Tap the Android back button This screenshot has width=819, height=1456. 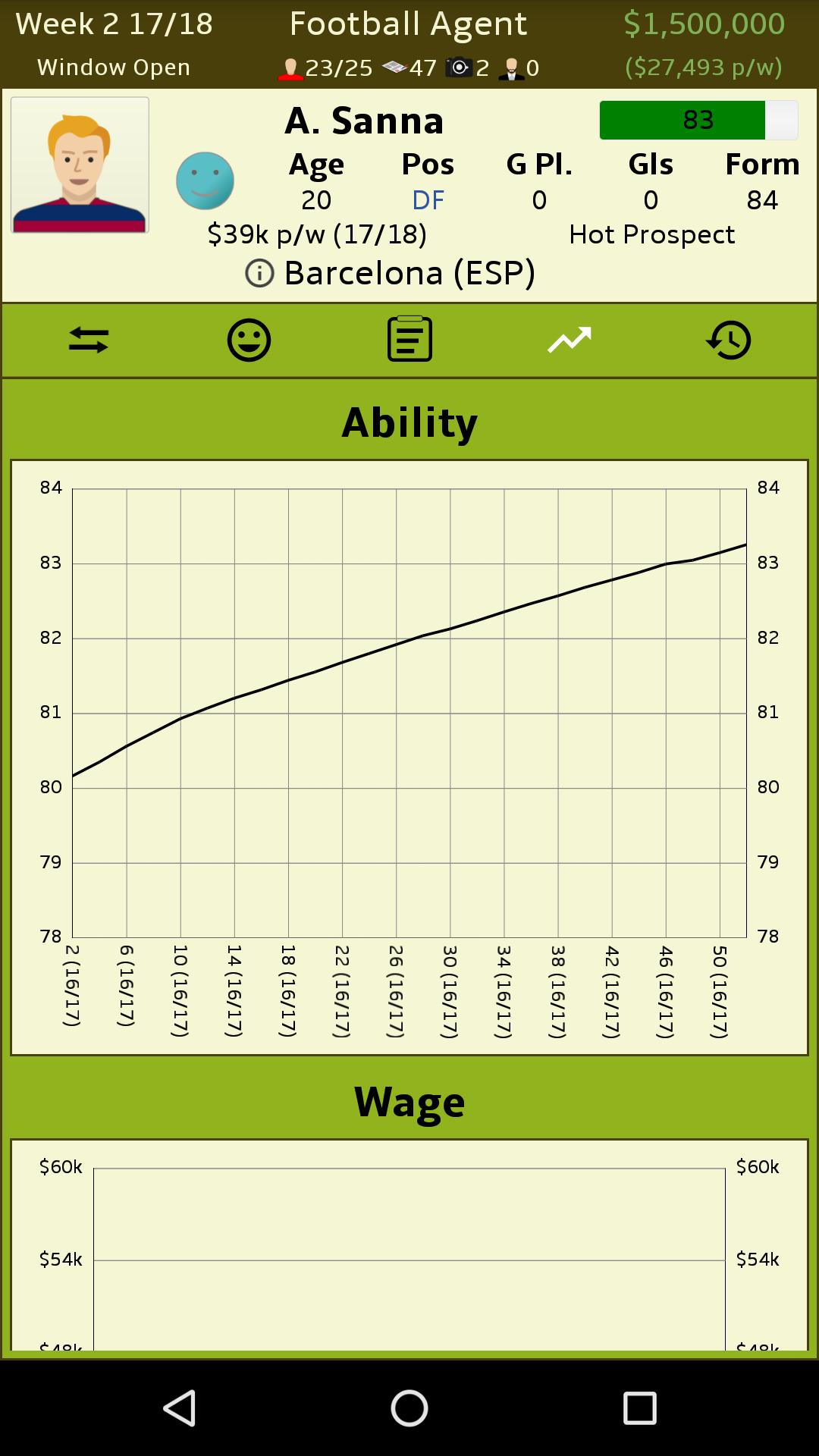click(180, 1408)
